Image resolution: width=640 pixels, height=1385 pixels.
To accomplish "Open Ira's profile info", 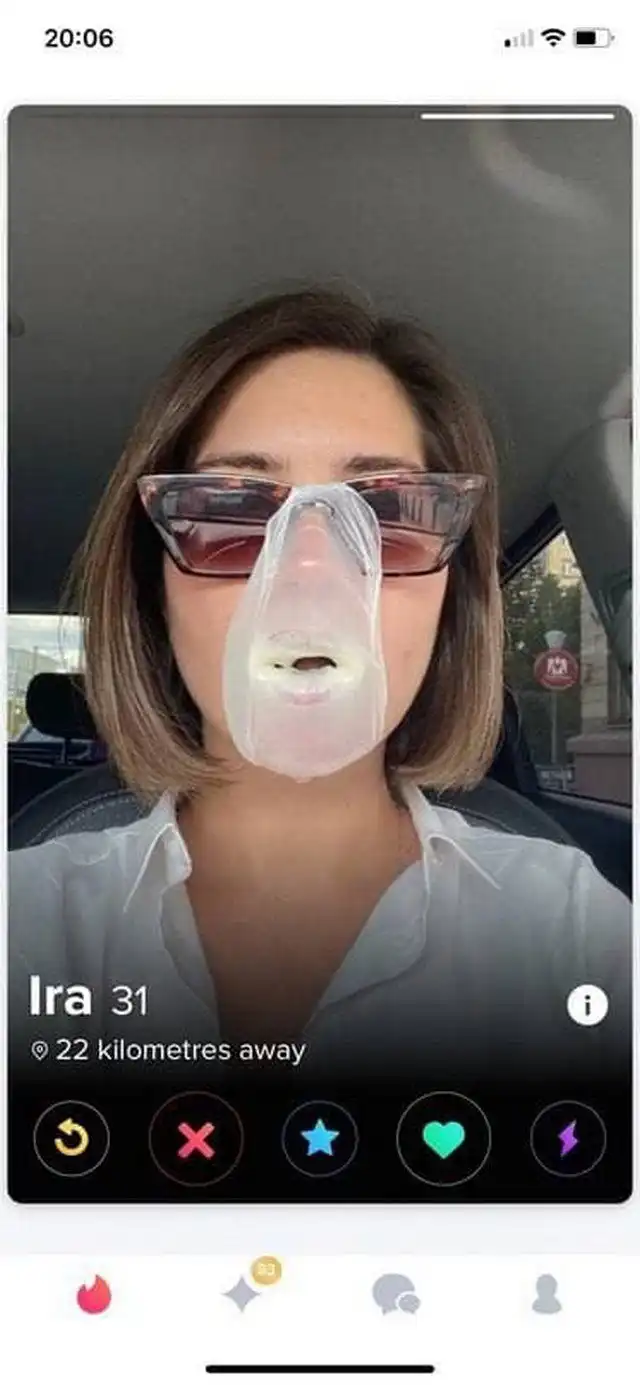I will pyautogui.click(x=587, y=1006).
